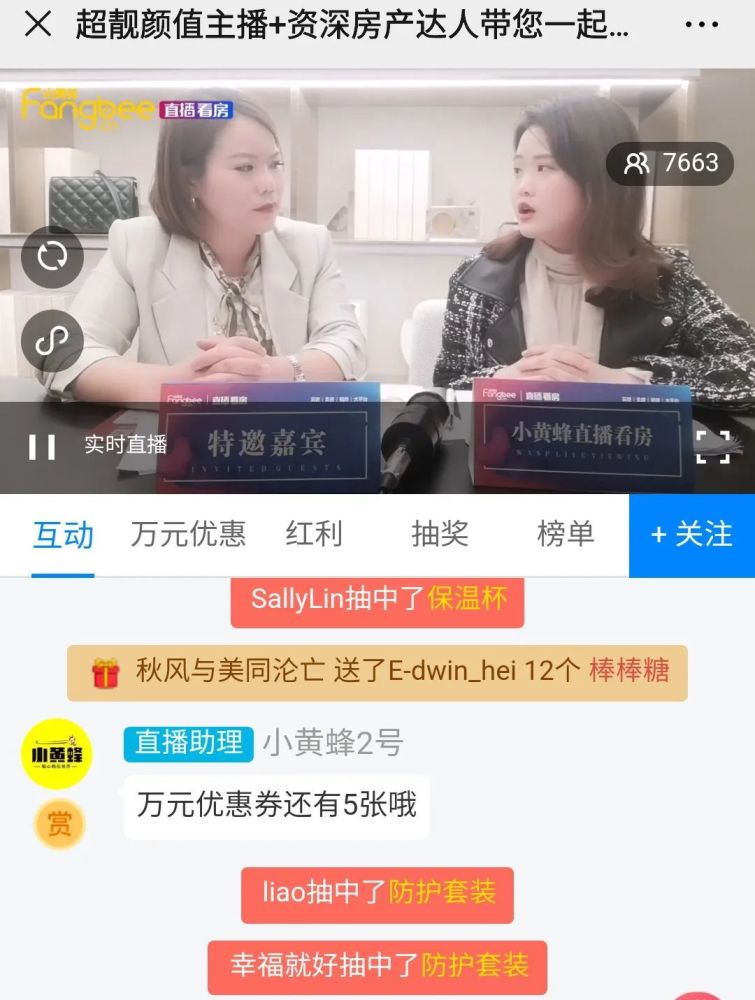Pause the live broadcast

pos(42,446)
